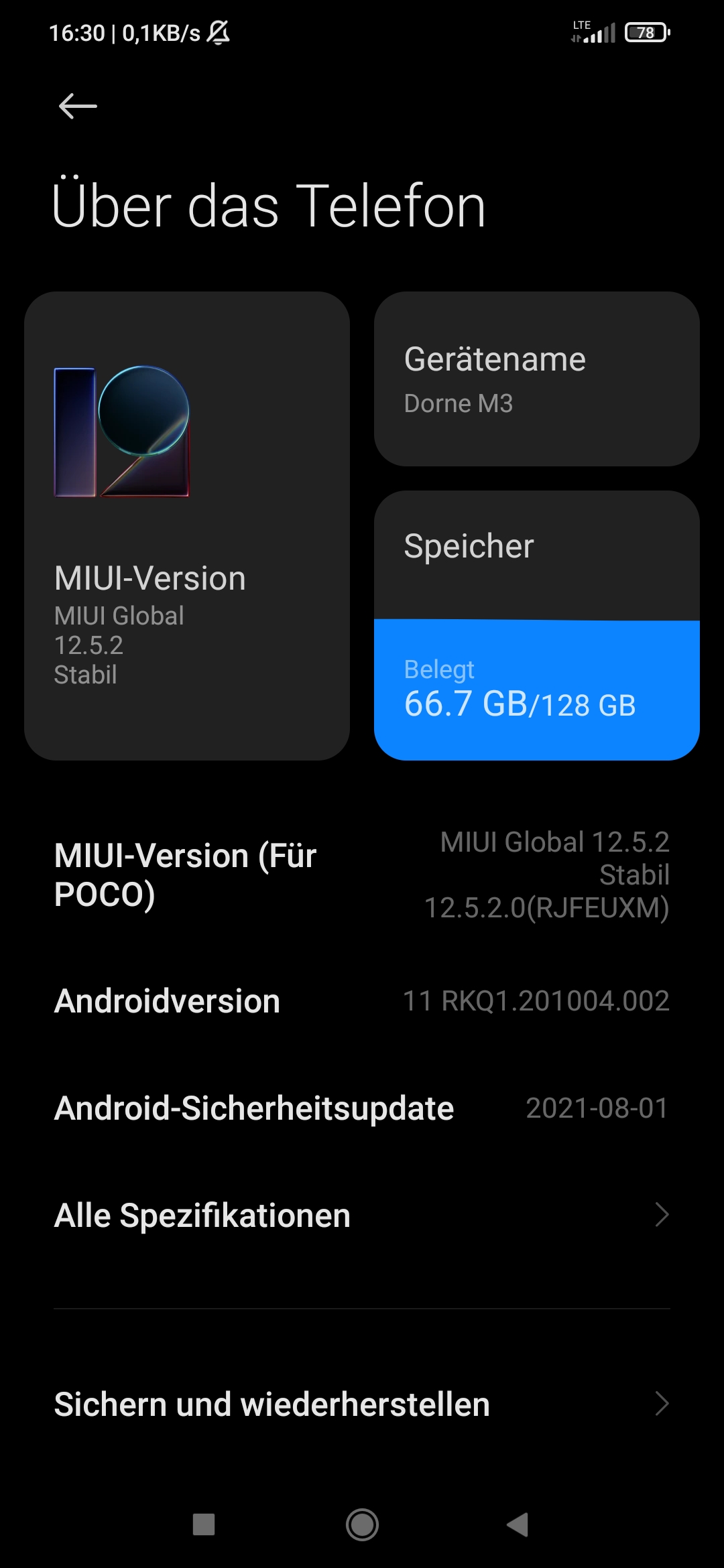
Task: Open the Gerätename card to rename device
Action: click(x=536, y=379)
